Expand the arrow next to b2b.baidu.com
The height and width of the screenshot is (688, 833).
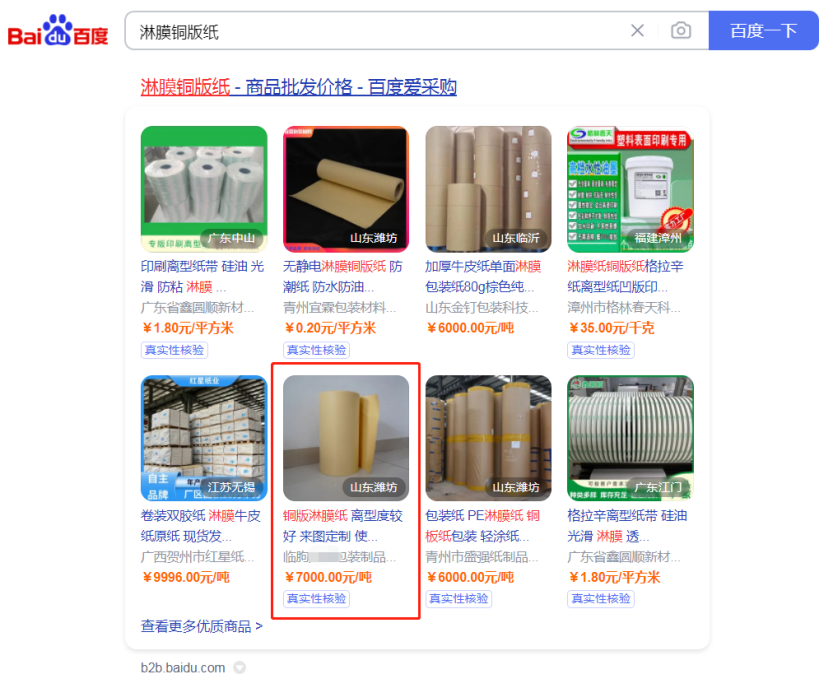(240, 668)
